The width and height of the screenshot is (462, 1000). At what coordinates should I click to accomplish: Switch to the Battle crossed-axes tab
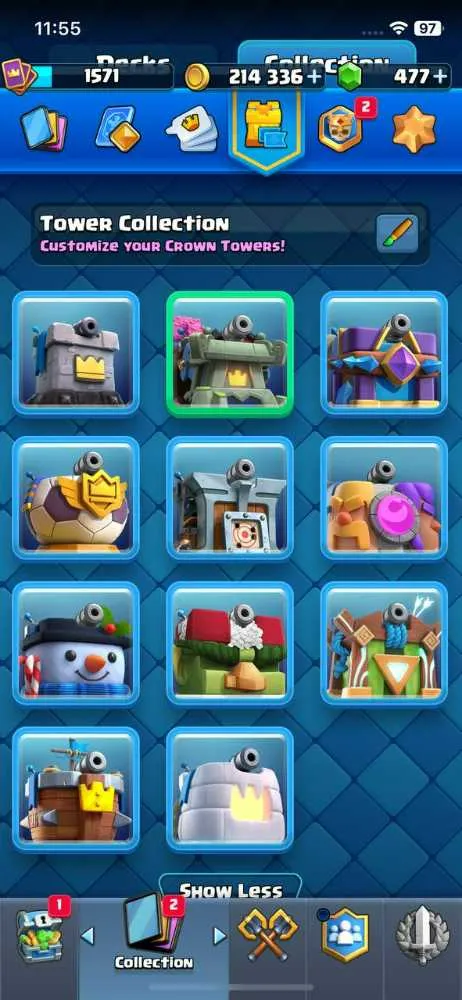tap(267, 934)
